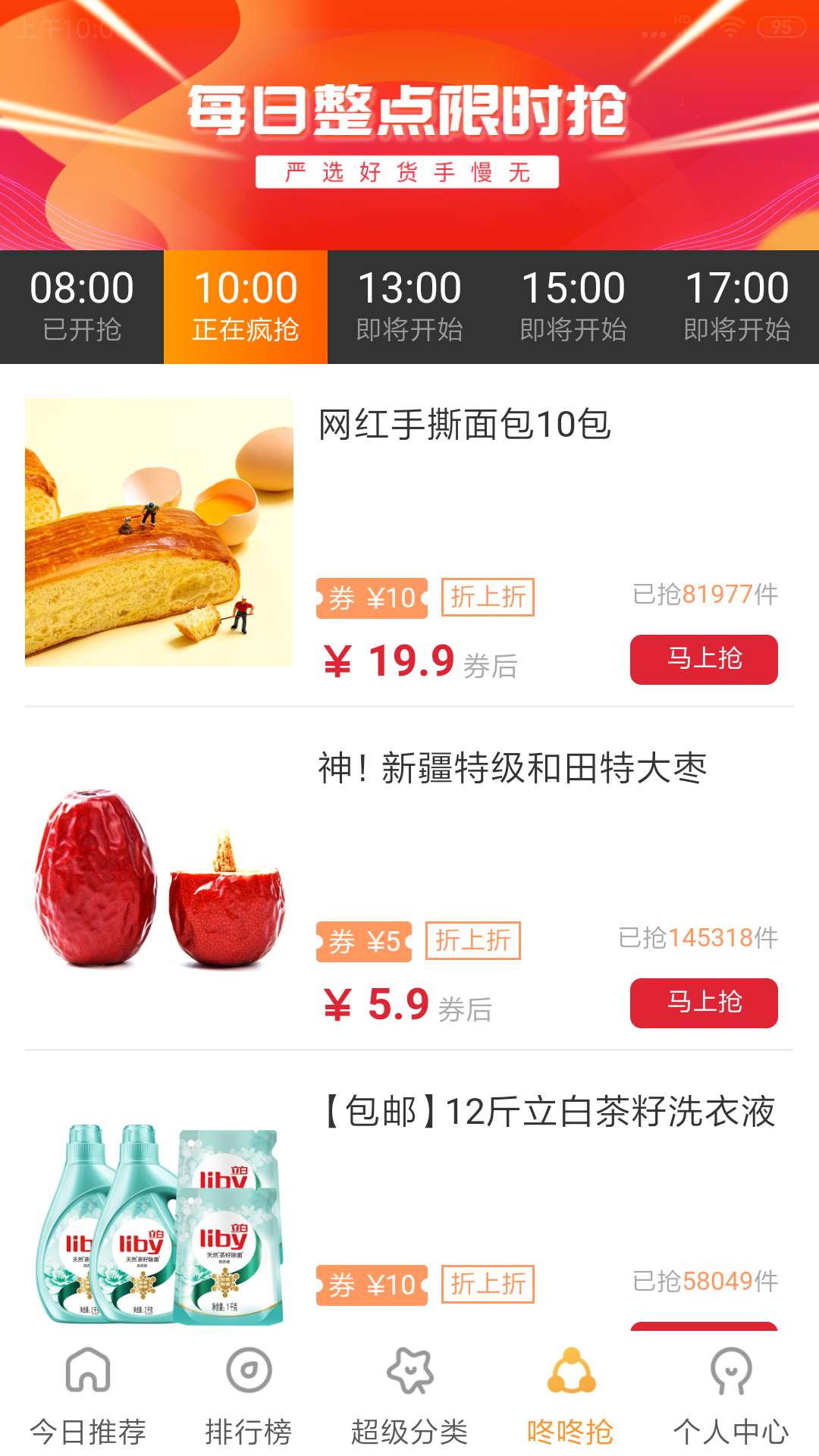
Task: Open the 超级分类 tab
Action: (409, 1397)
